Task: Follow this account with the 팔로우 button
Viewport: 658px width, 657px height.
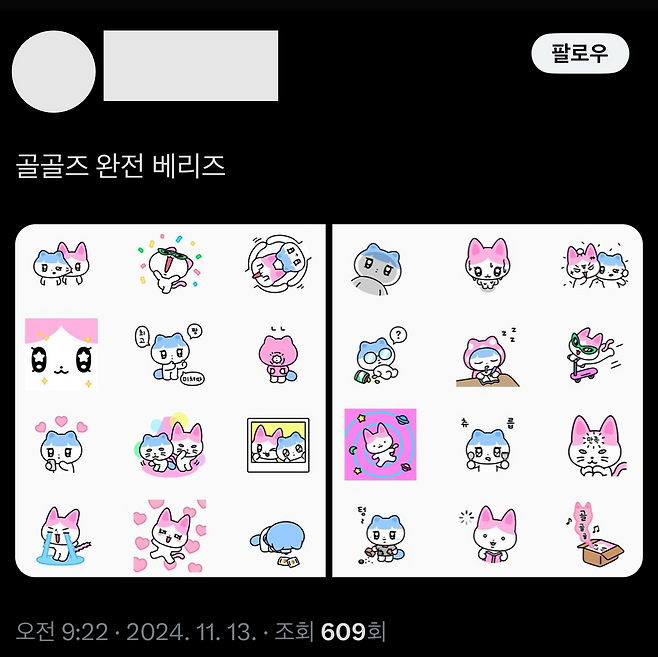Action: pyautogui.click(x=579, y=54)
